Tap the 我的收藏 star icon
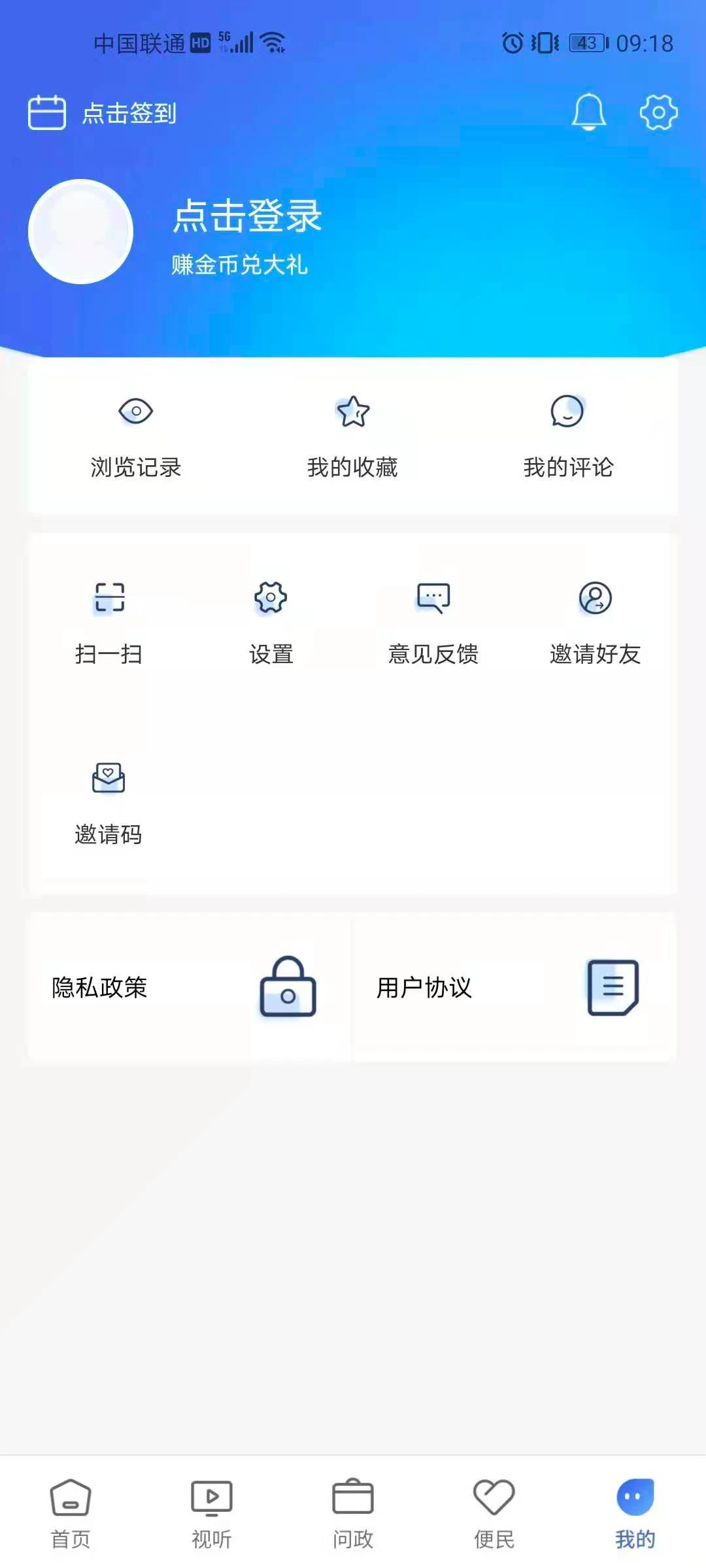This screenshot has width=706, height=1568. 353,412
